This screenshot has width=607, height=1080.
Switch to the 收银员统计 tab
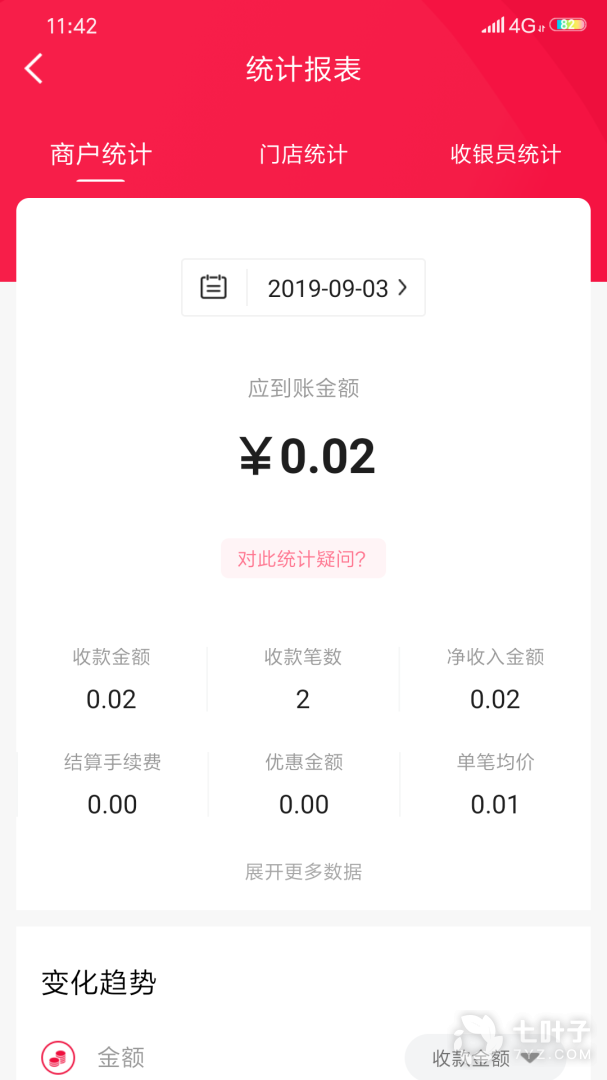(505, 155)
